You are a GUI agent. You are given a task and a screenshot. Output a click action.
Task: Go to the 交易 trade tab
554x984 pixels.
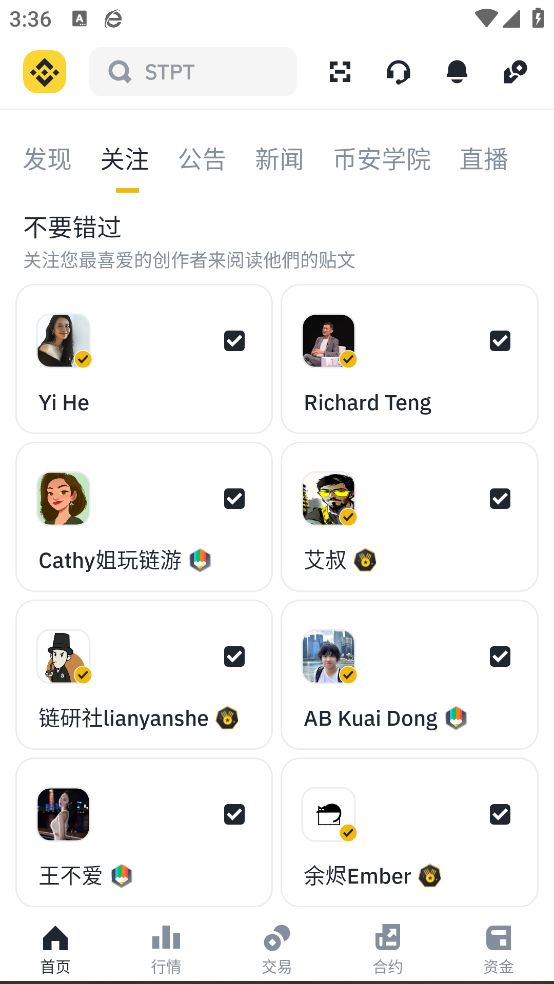(x=277, y=950)
